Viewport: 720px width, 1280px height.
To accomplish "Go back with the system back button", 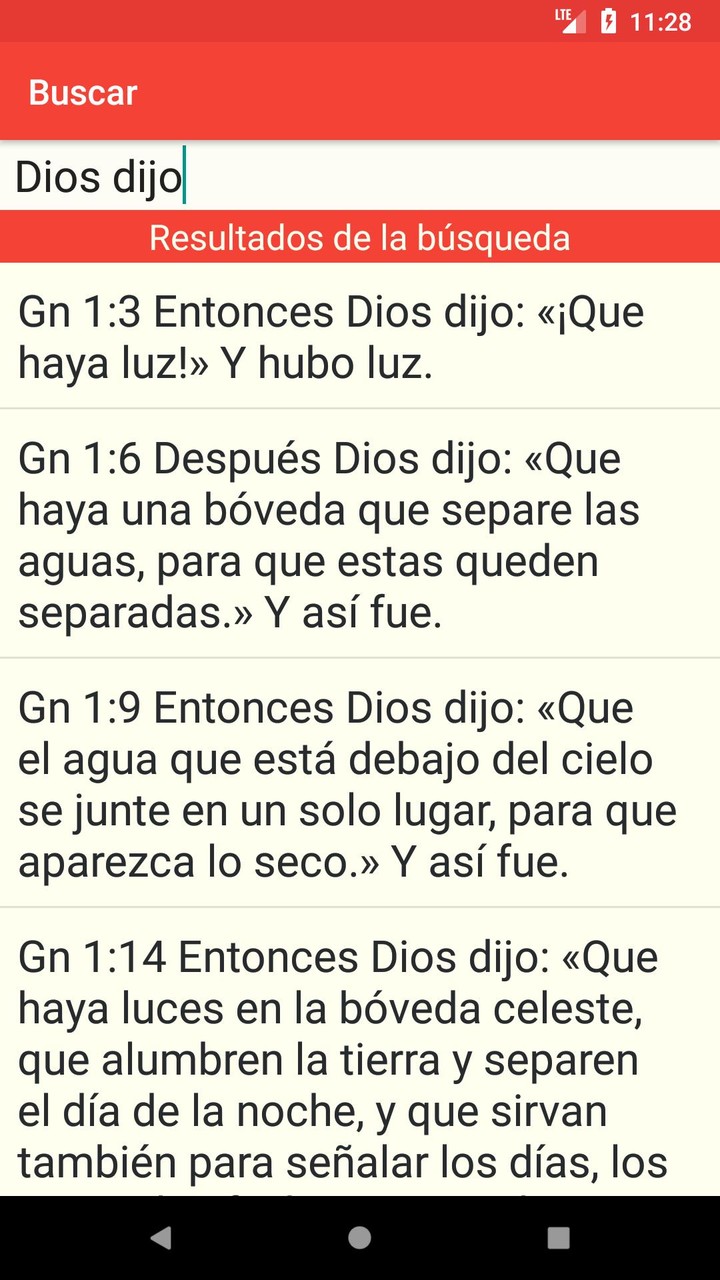I will pyautogui.click(x=160, y=1238).
